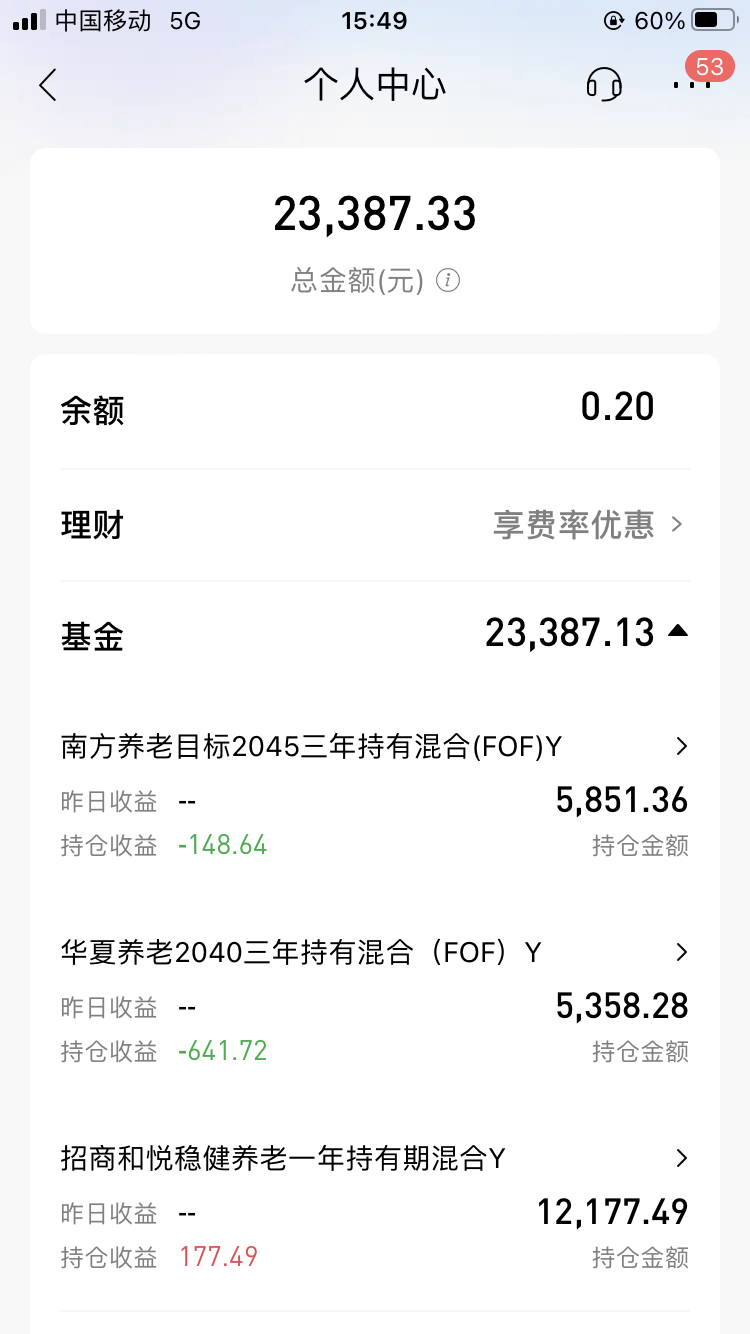750x1334 pixels.
Task: Open customer service headset icon
Action: pos(603,85)
